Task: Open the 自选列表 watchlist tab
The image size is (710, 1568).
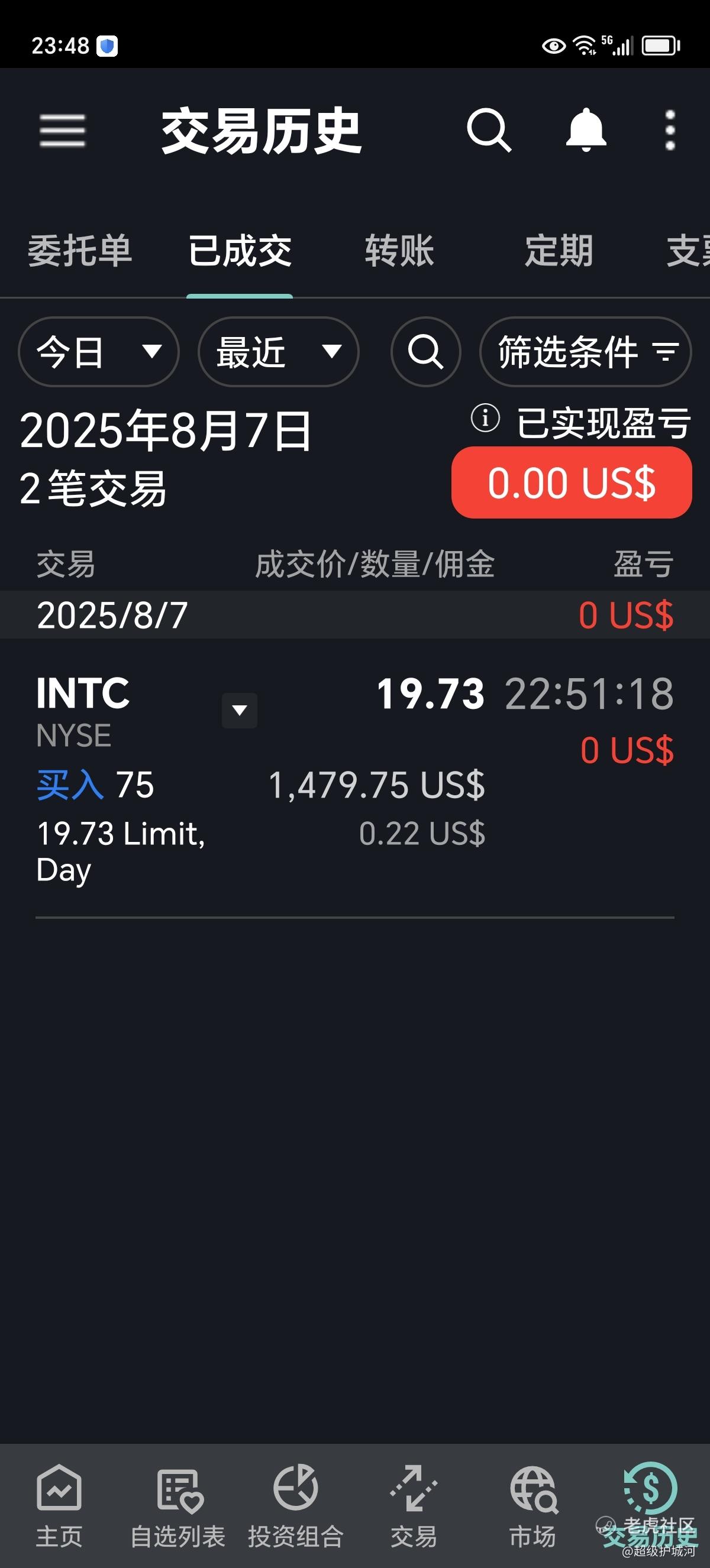Action: tap(178, 1505)
